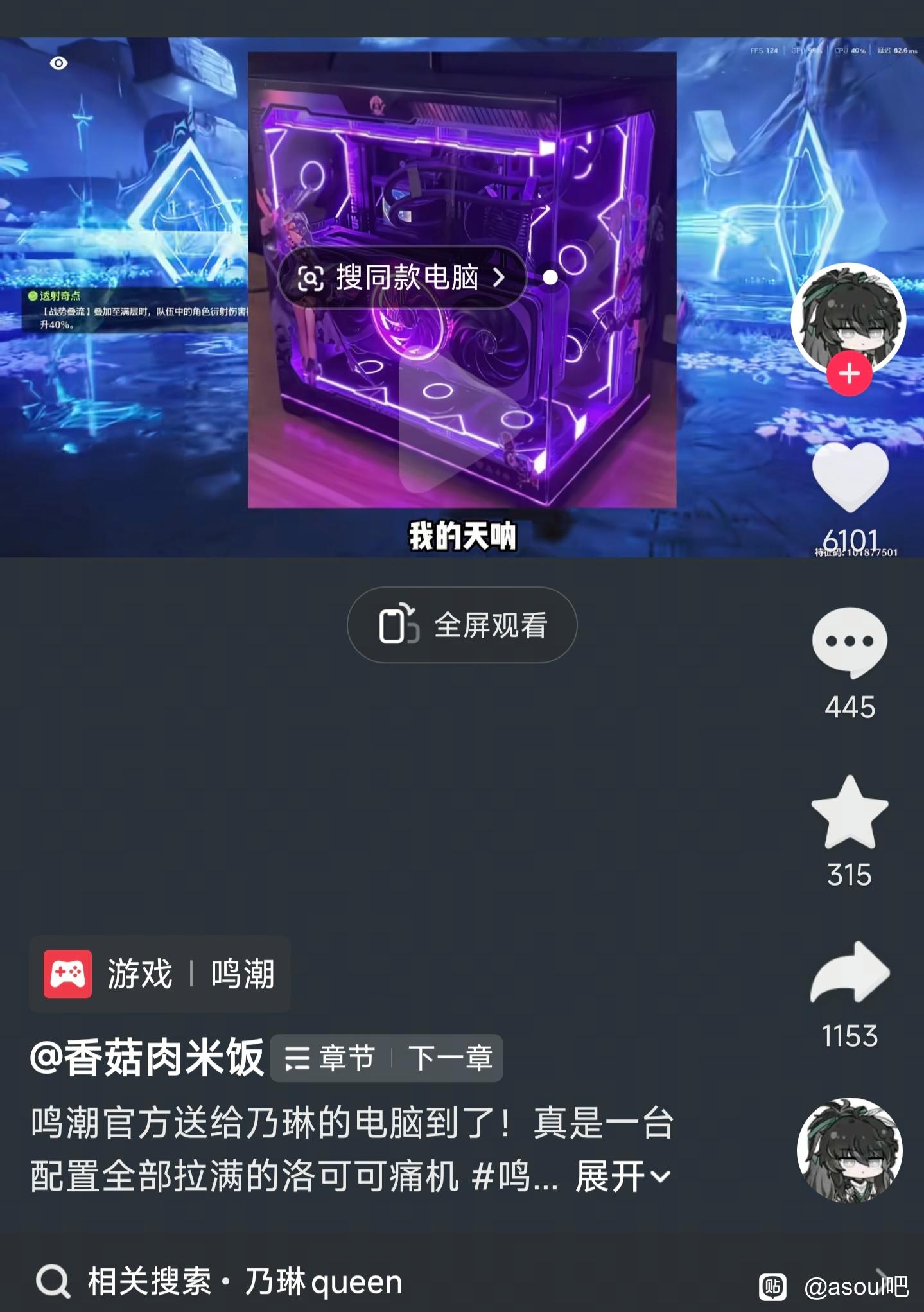
Task: Tap the eye icon at top left
Action: pyautogui.click(x=58, y=63)
